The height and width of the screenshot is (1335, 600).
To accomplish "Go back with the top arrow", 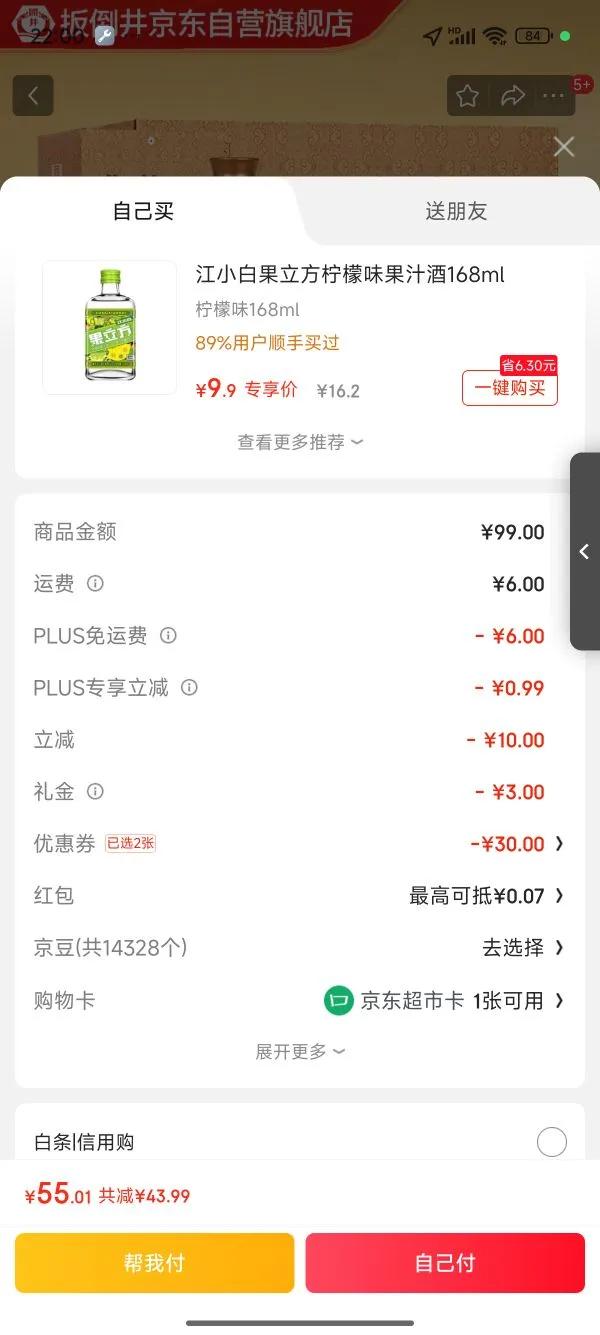I will 33,96.
